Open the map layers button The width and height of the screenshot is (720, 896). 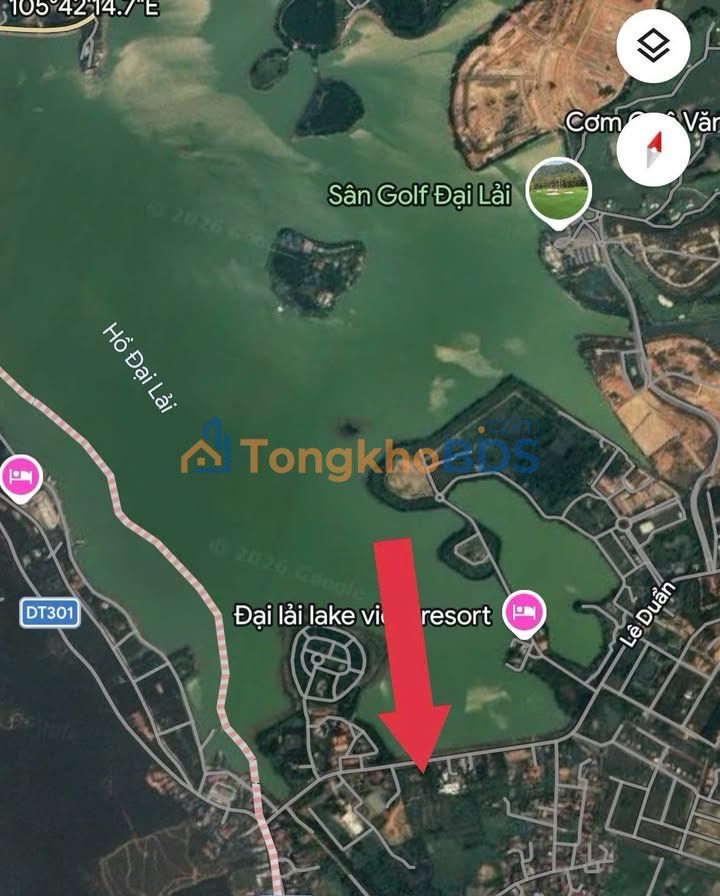pos(653,47)
